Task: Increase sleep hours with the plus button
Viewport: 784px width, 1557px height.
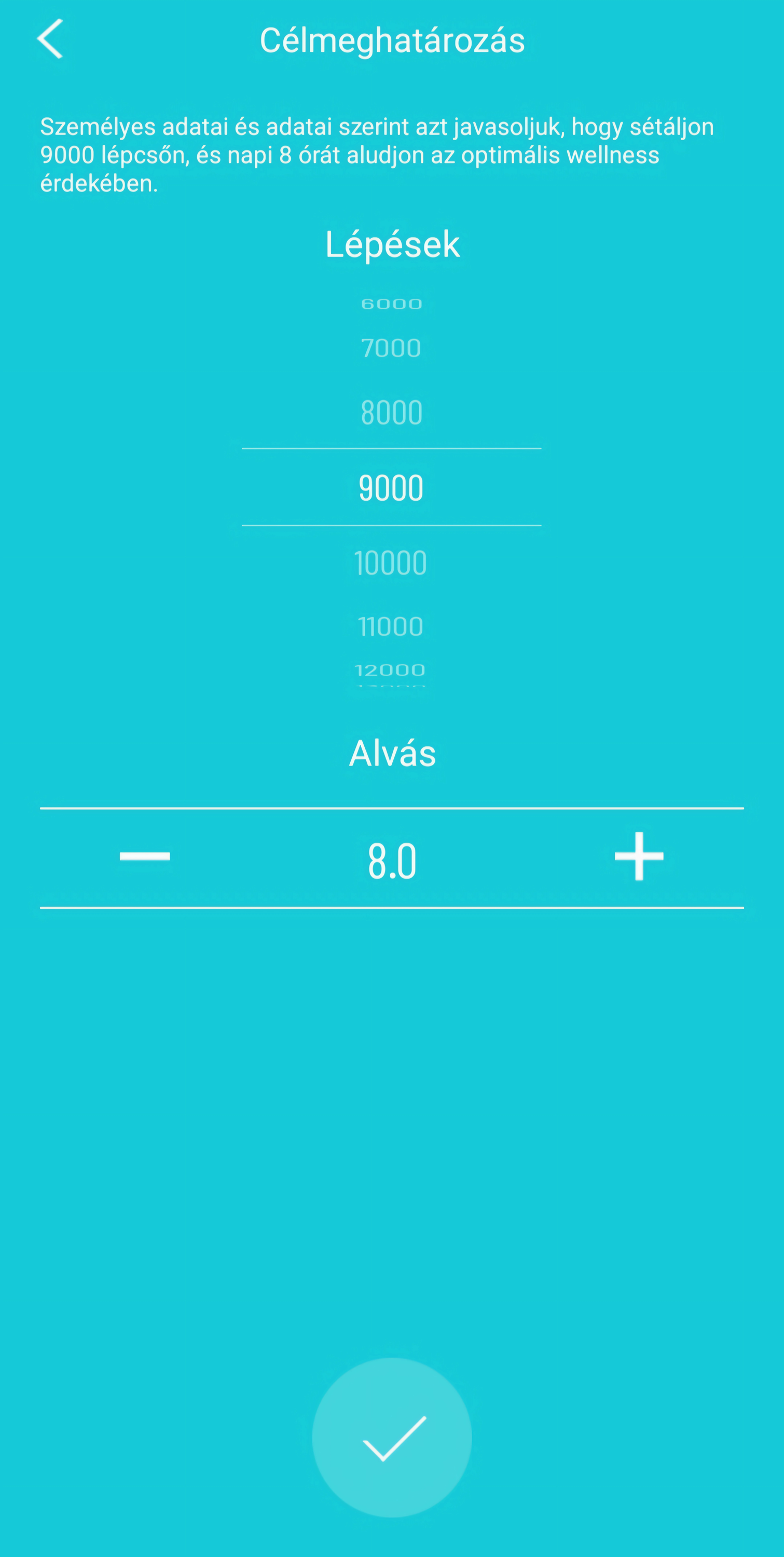Action: [639, 856]
